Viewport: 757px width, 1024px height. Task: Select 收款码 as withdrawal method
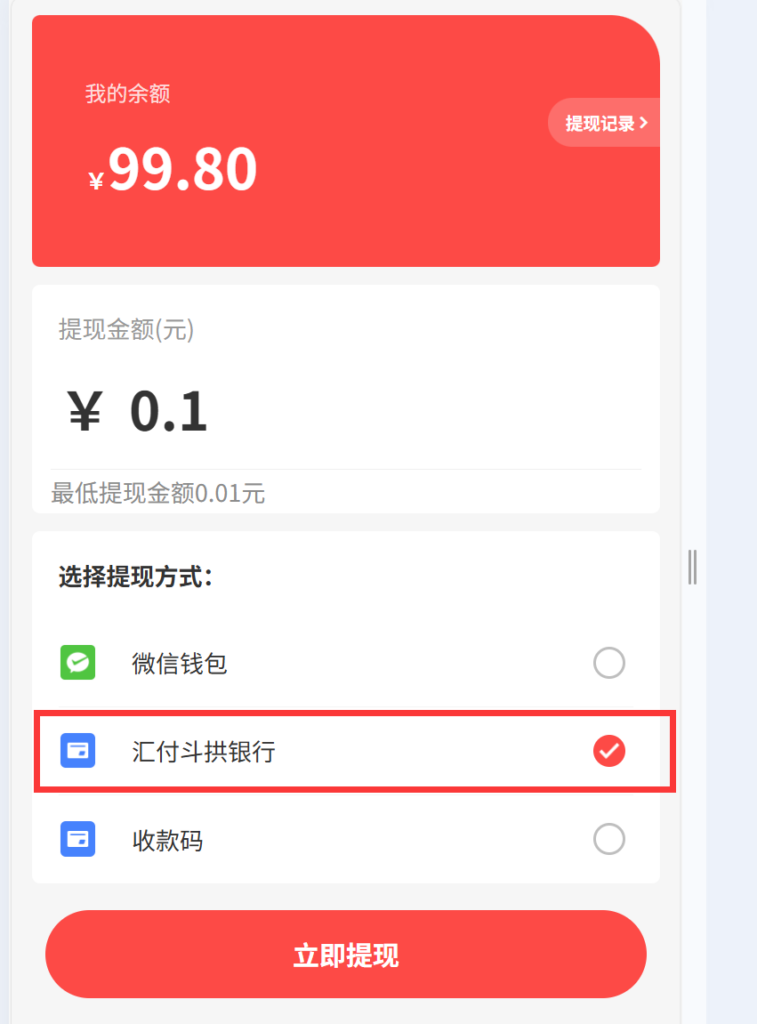click(608, 840)
